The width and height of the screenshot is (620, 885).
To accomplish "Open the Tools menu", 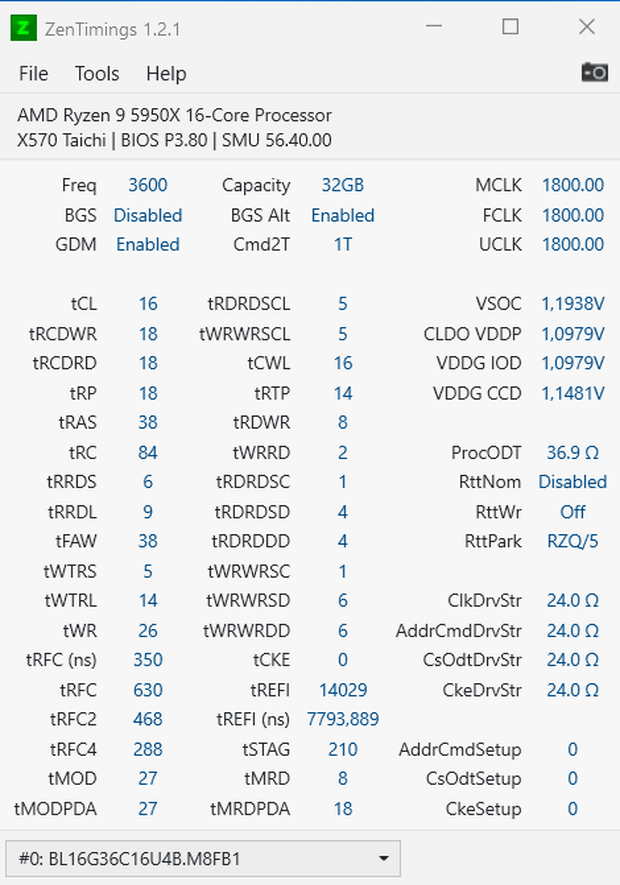I will click(97, 73).
